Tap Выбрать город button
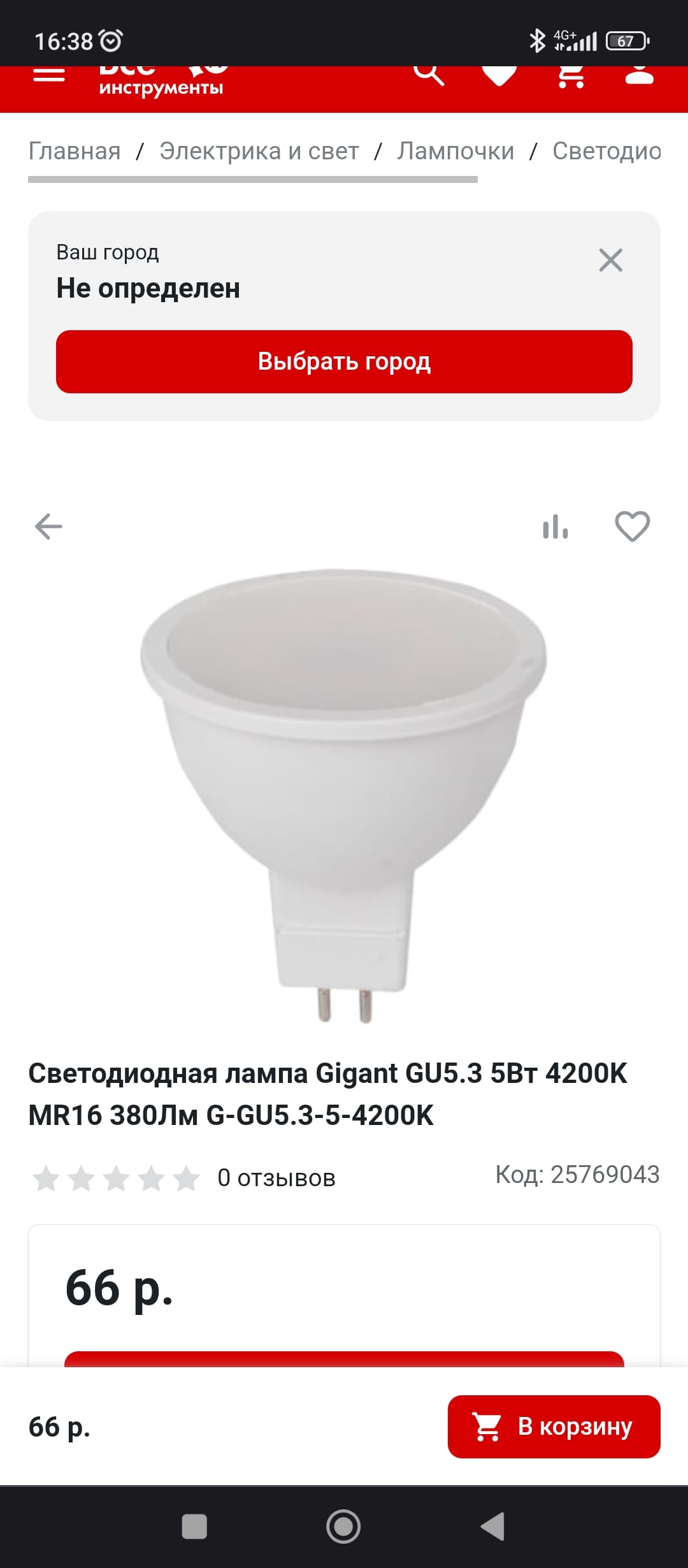This screenshot has height=1568, width=688. [x=344, y=361]
